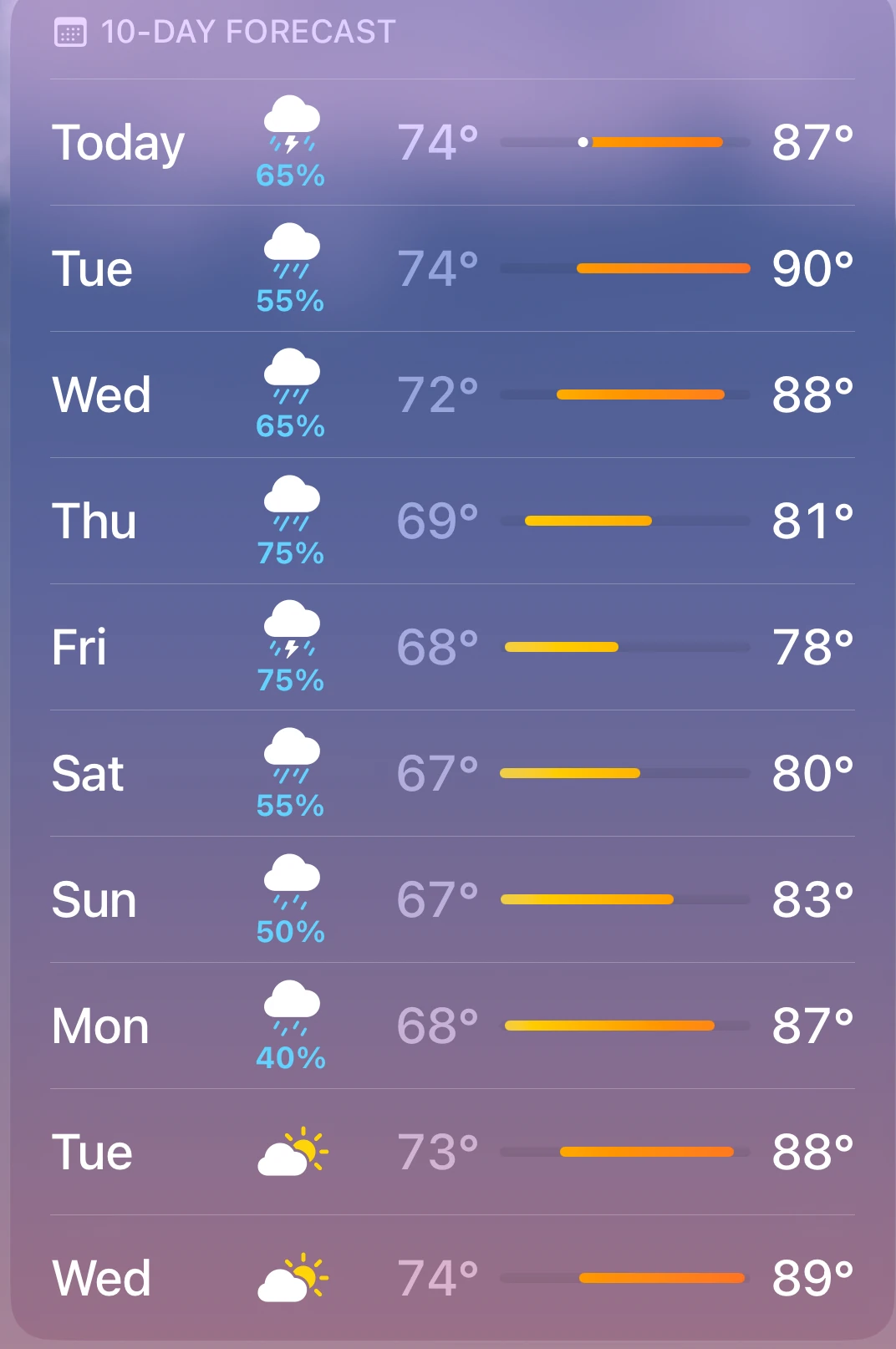View Thu forecast details
Image resolution: width=896 pixels, height=1349 pixels.
click(451, 521)
